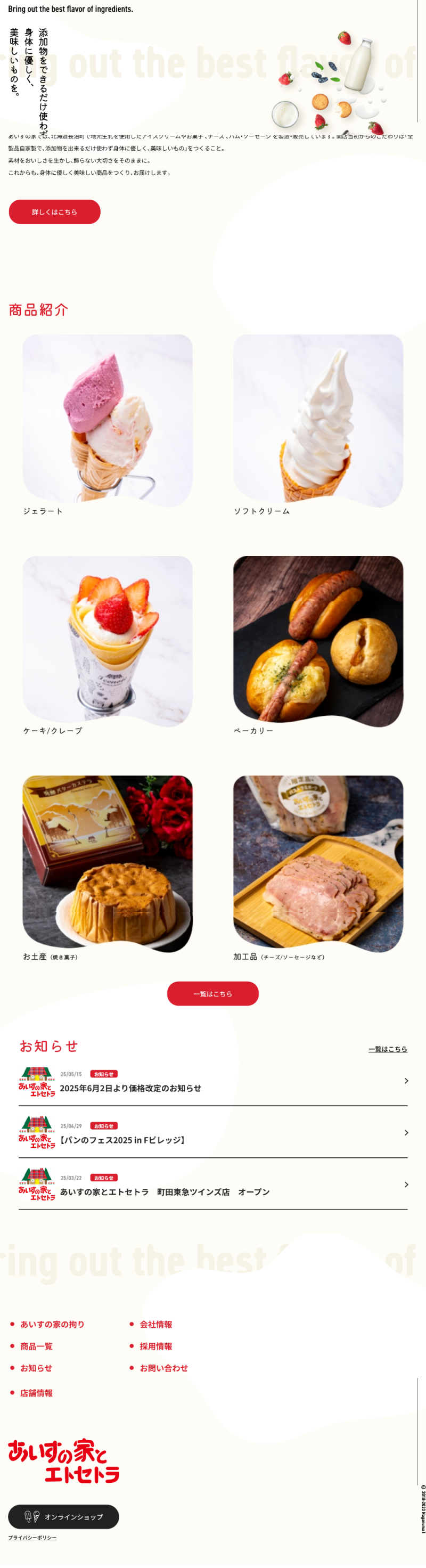Tap the red 詳しくはこちら button

pyautogui.click(x=54, y=212)
